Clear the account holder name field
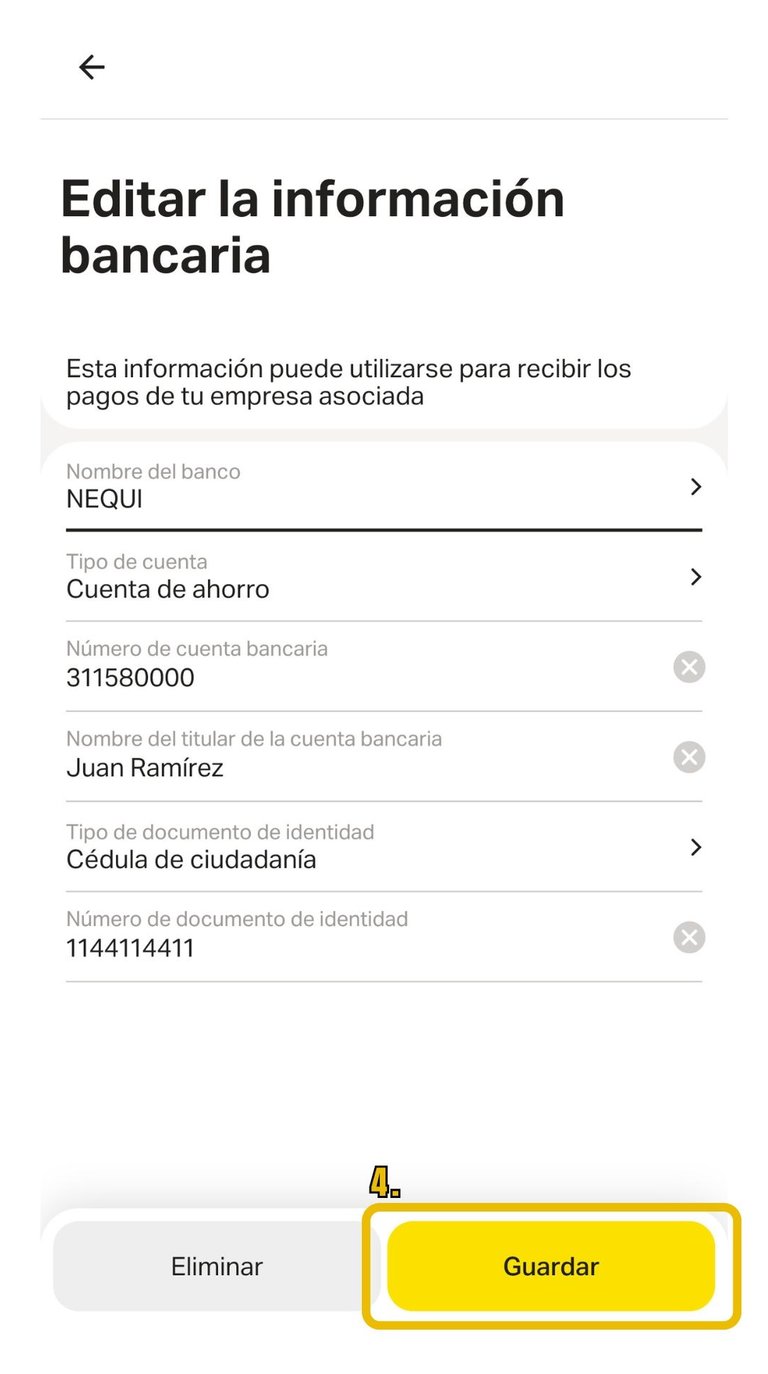Image resolution: width=768 pixels, height=1374 pixels. pyautogui.click(x=689, y=757)
